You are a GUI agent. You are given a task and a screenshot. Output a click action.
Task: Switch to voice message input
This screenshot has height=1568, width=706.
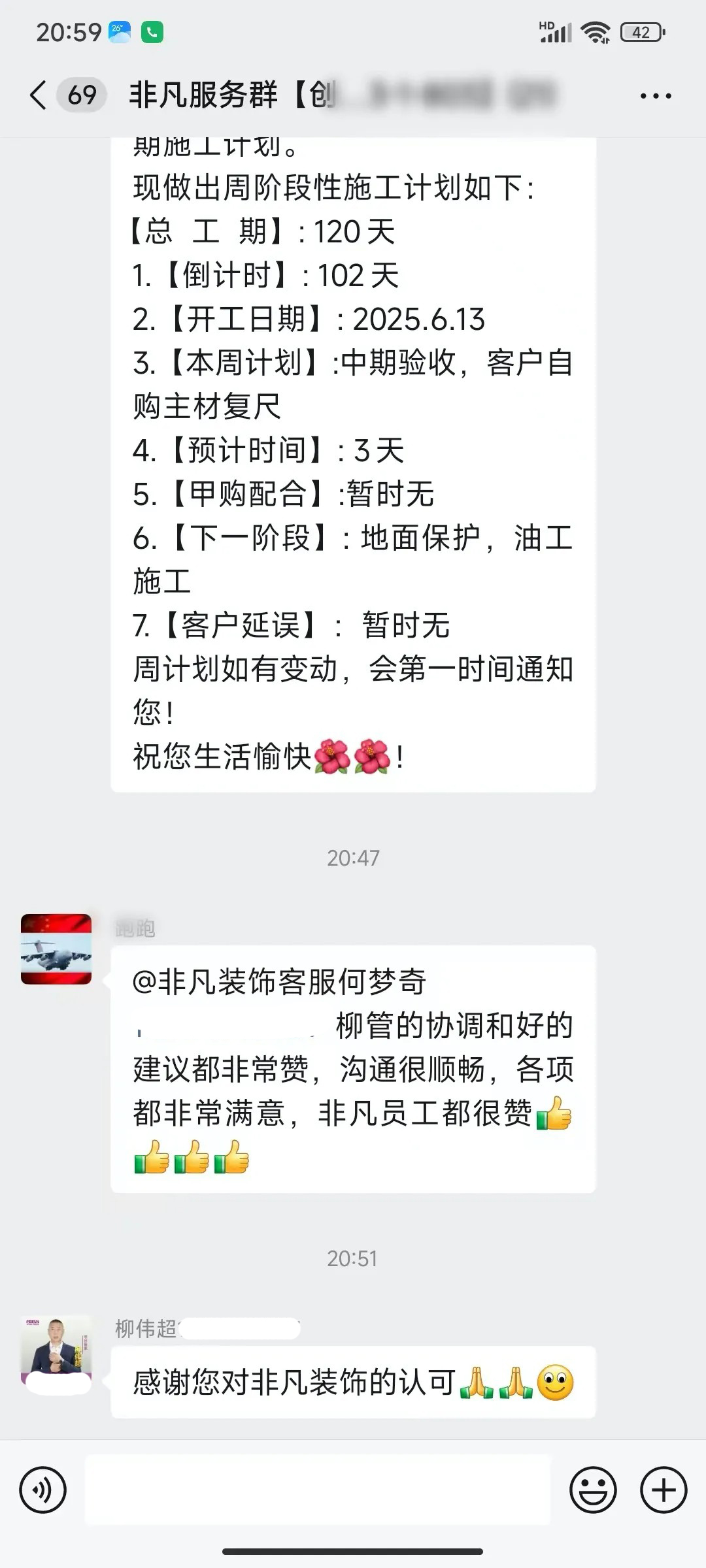coord(43,1490)
